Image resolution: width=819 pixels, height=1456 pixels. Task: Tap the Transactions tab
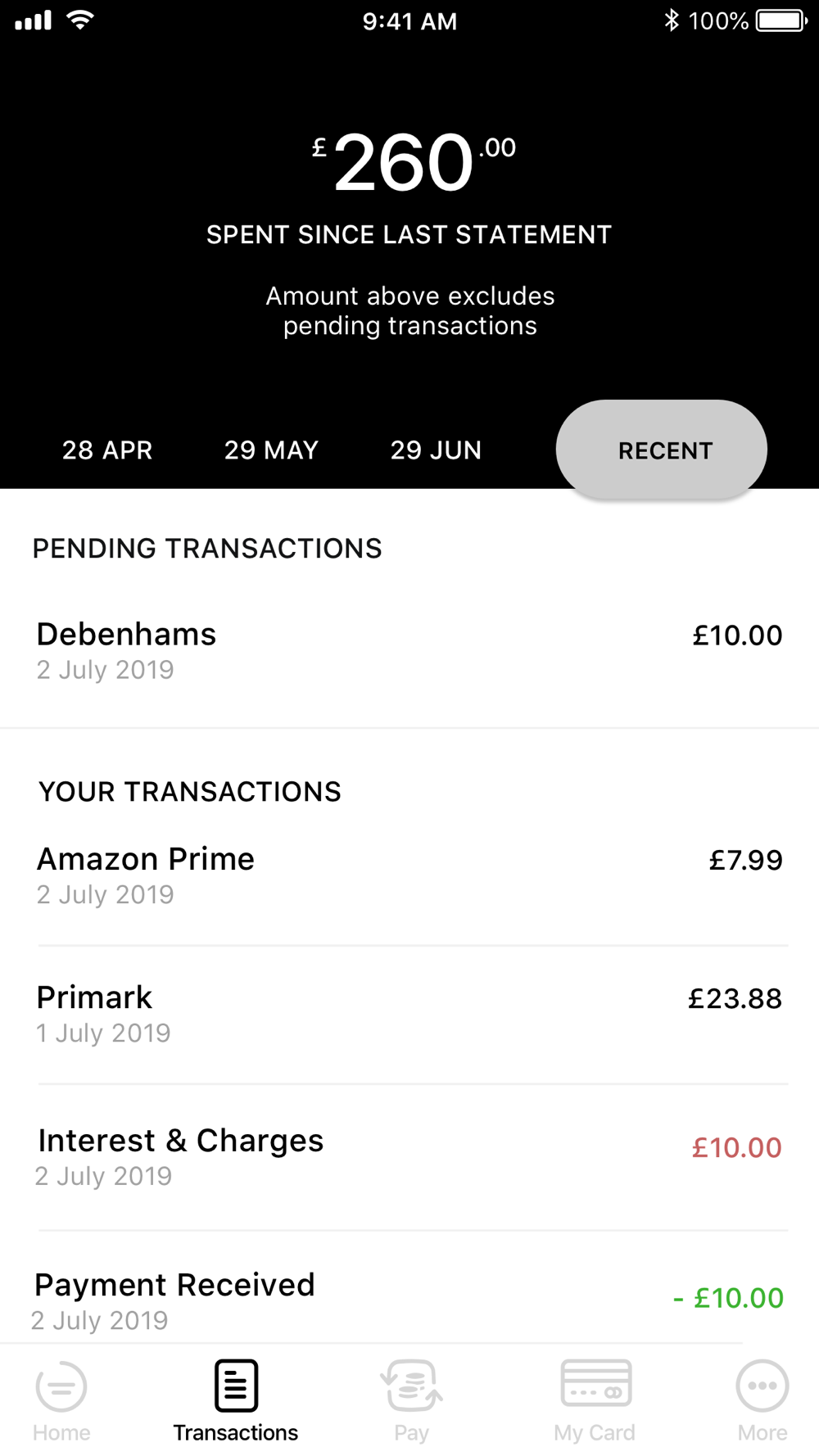point(236,1401)
